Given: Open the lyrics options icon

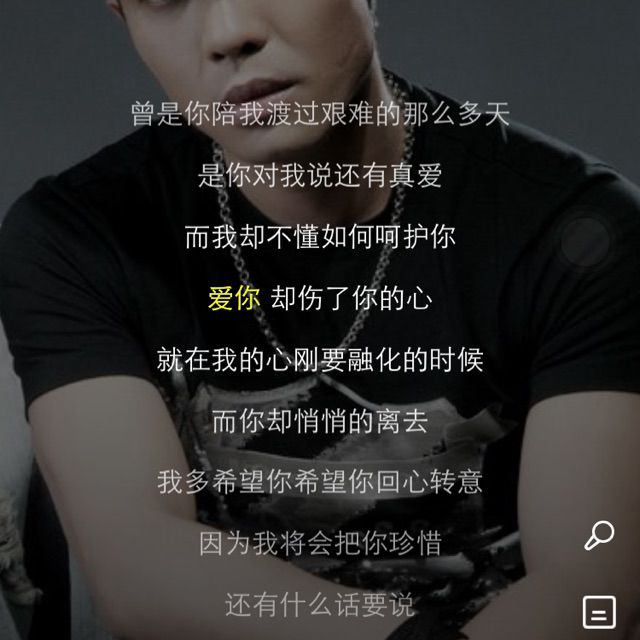Looking at the screenshot, I should pos(599,609).
